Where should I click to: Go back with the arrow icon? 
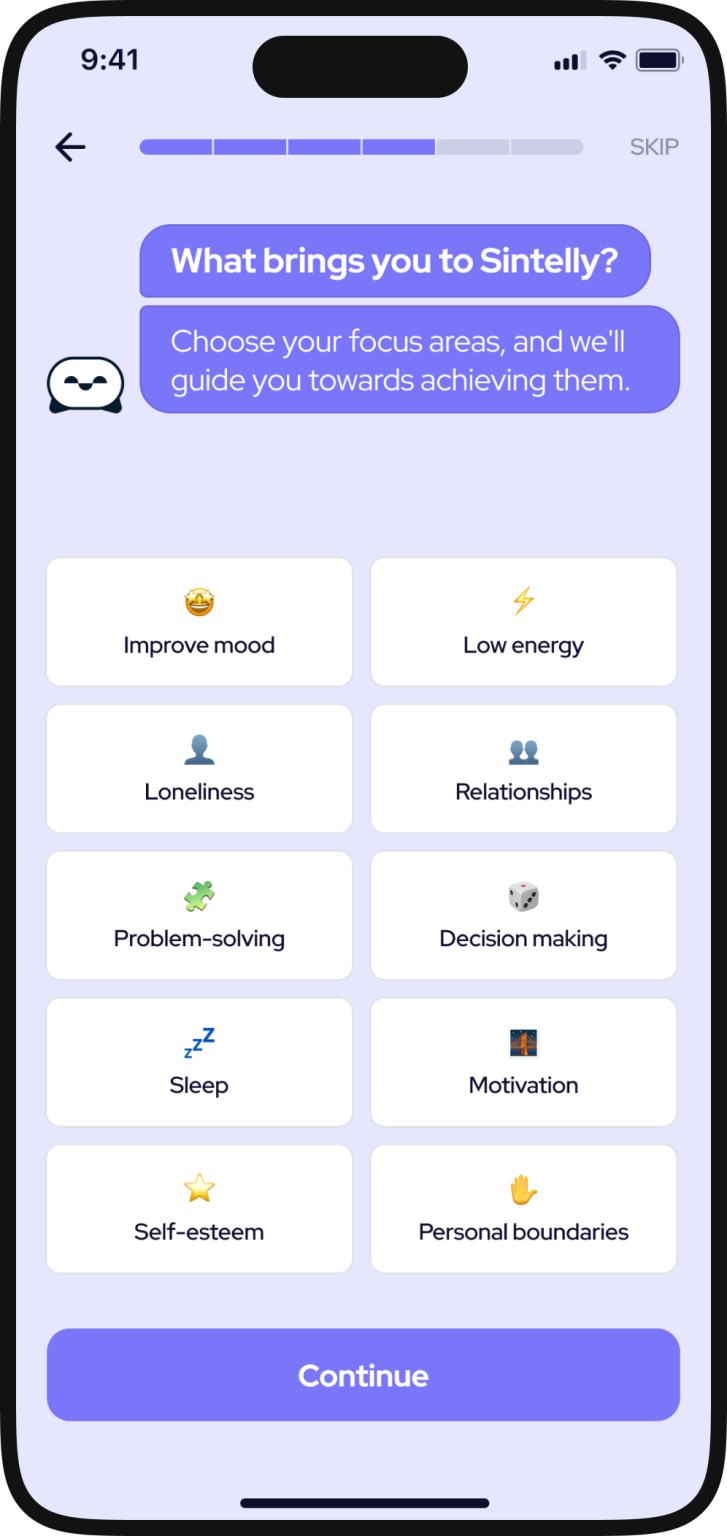[x=70, y=147]
